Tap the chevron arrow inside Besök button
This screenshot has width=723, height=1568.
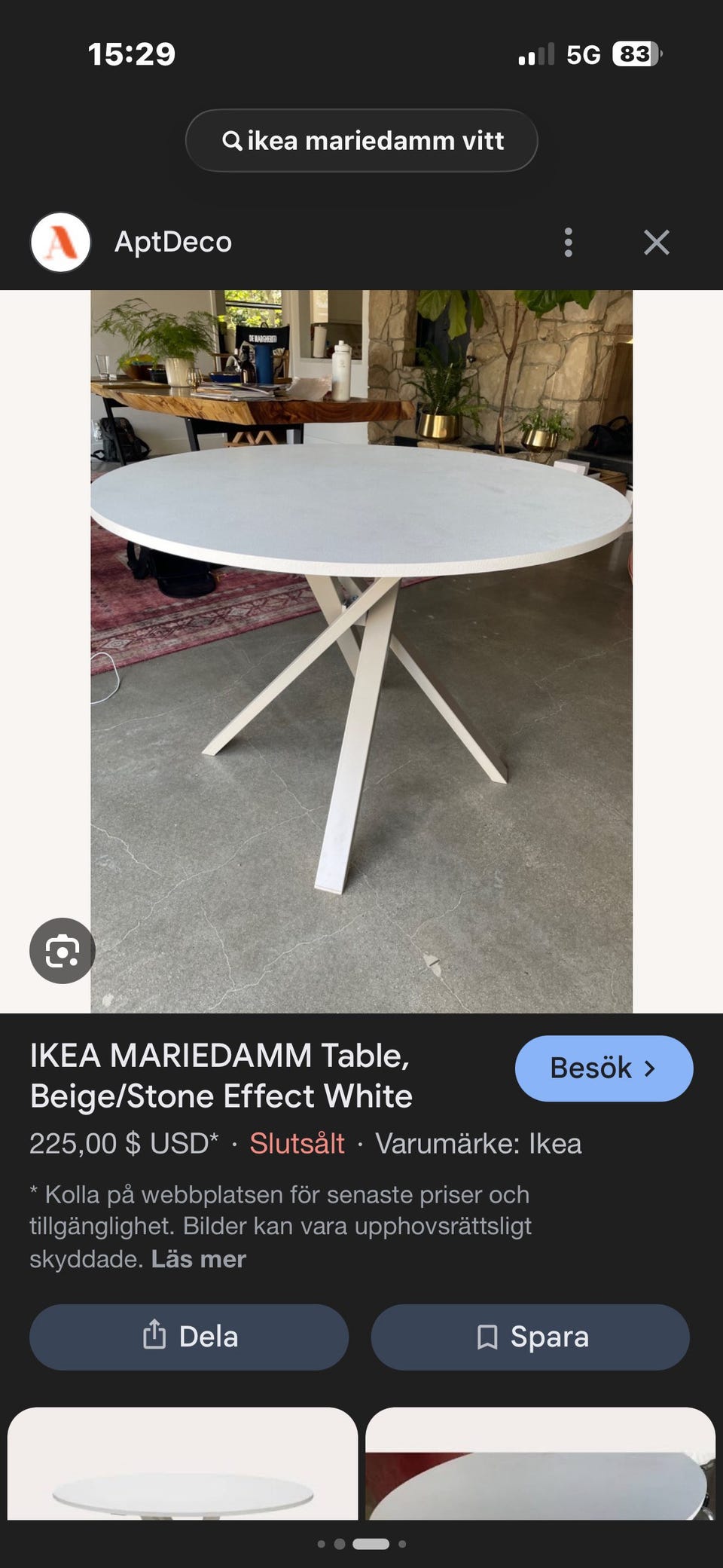coord(651,1068)
